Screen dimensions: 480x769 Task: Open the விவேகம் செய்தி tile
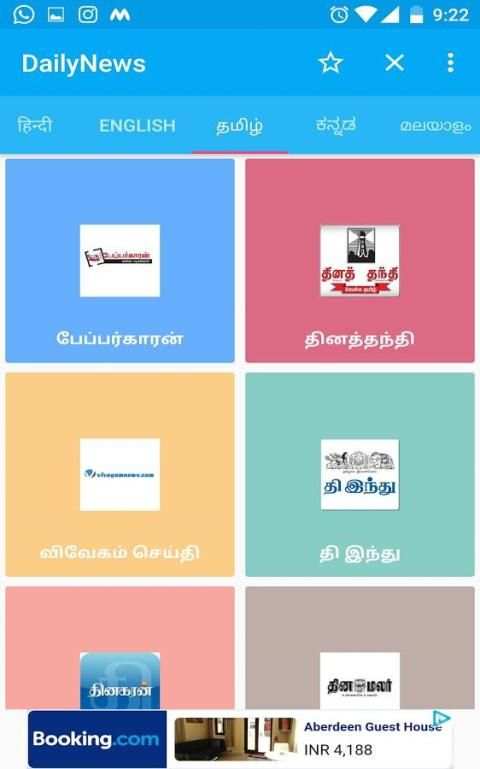tap(120, 474)
